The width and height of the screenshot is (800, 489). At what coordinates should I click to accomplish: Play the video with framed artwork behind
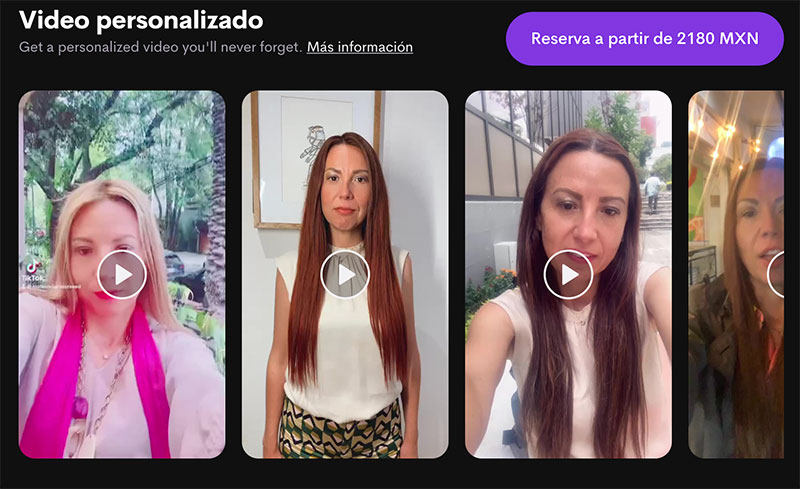345,274
